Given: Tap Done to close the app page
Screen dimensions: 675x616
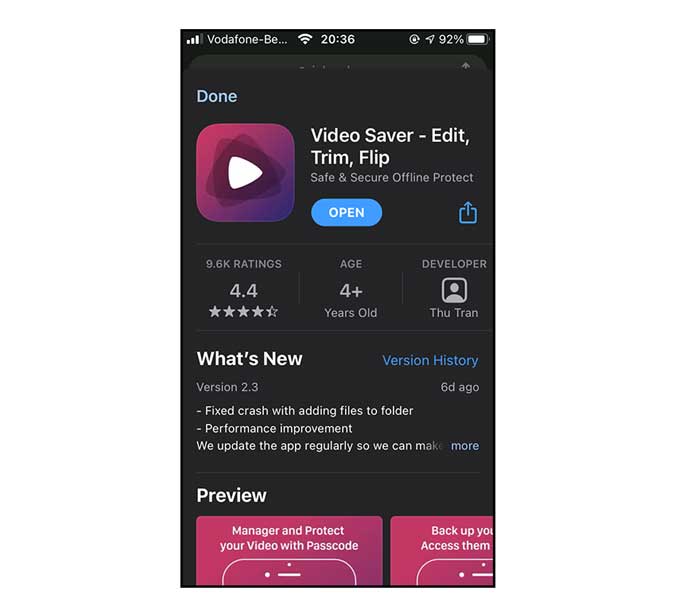Looking at the screenshot, I should click(x=216, y=96).
